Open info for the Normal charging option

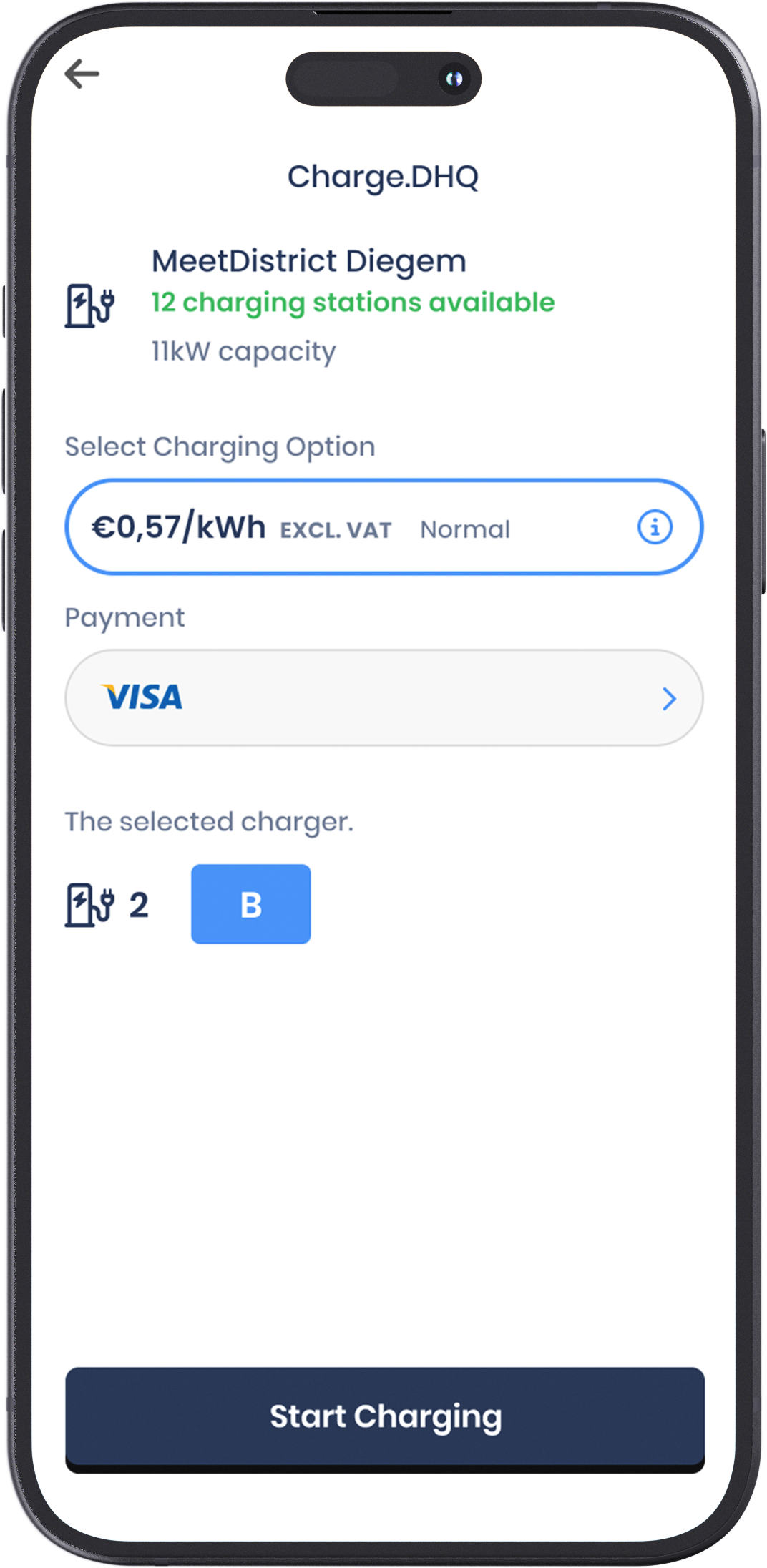[x=655, y=528]
